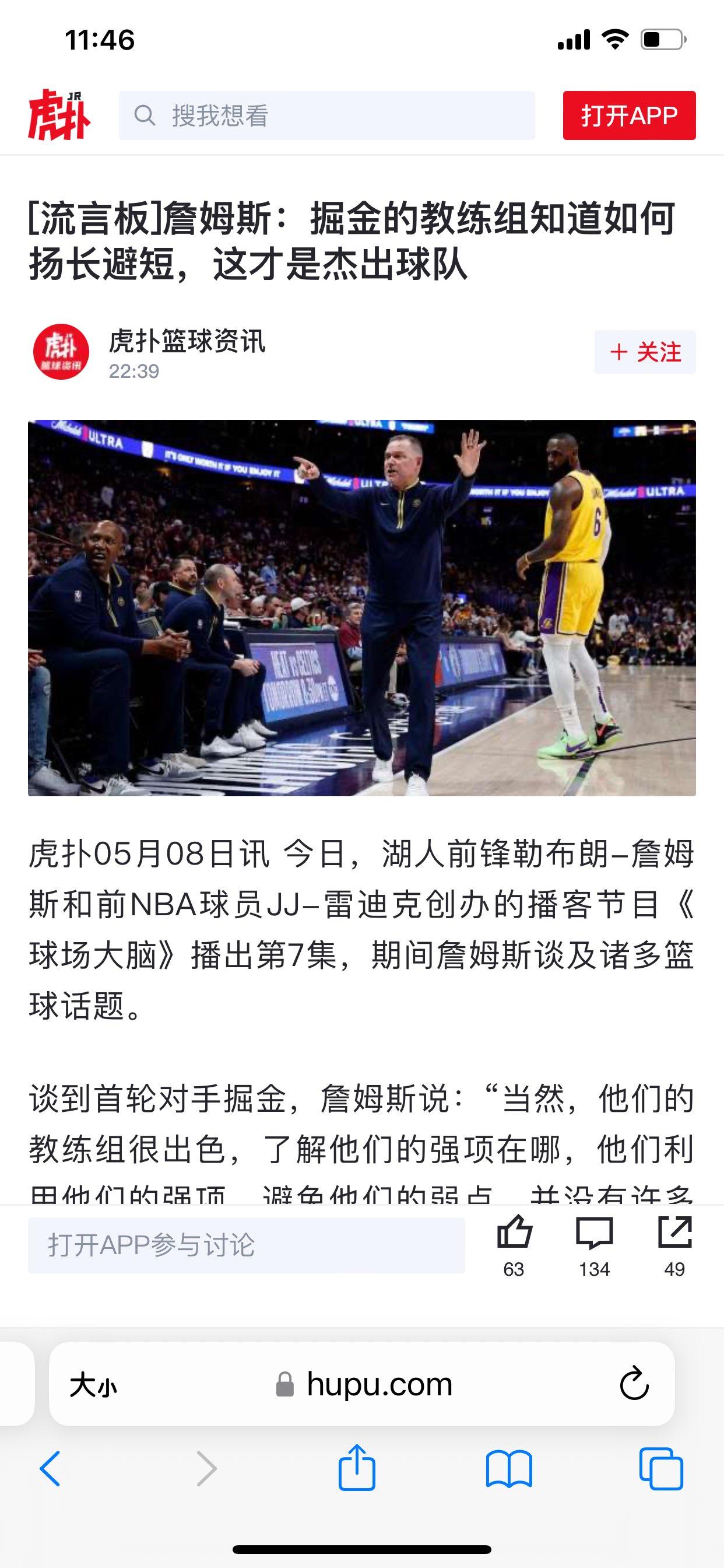Screen dimensions: 724x1568
Task: Tap the hupu.com address bar
Action: pyautogui.click(x=365, y=1384)
